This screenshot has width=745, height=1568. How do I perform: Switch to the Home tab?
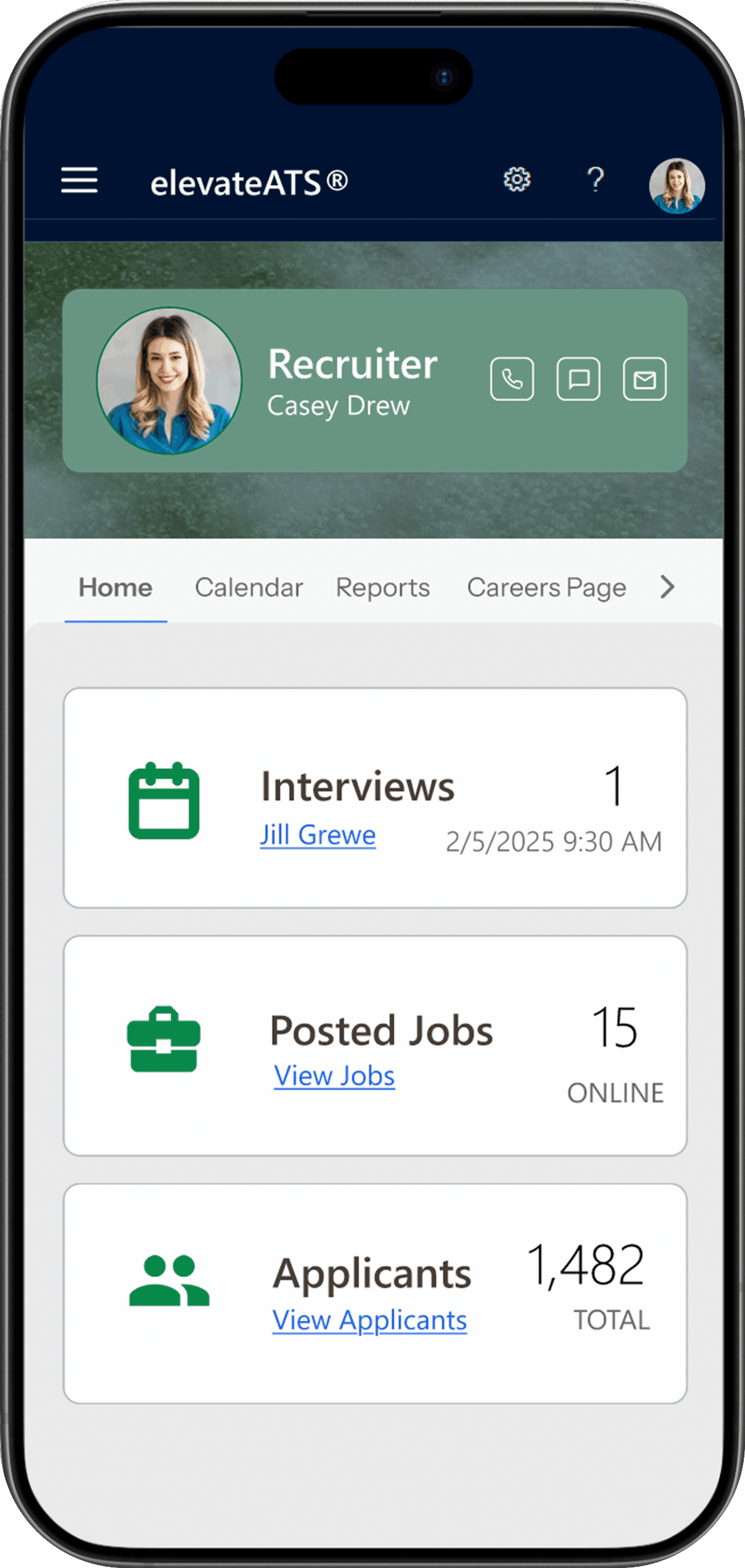pyautogui.click(x=115, y=588)
